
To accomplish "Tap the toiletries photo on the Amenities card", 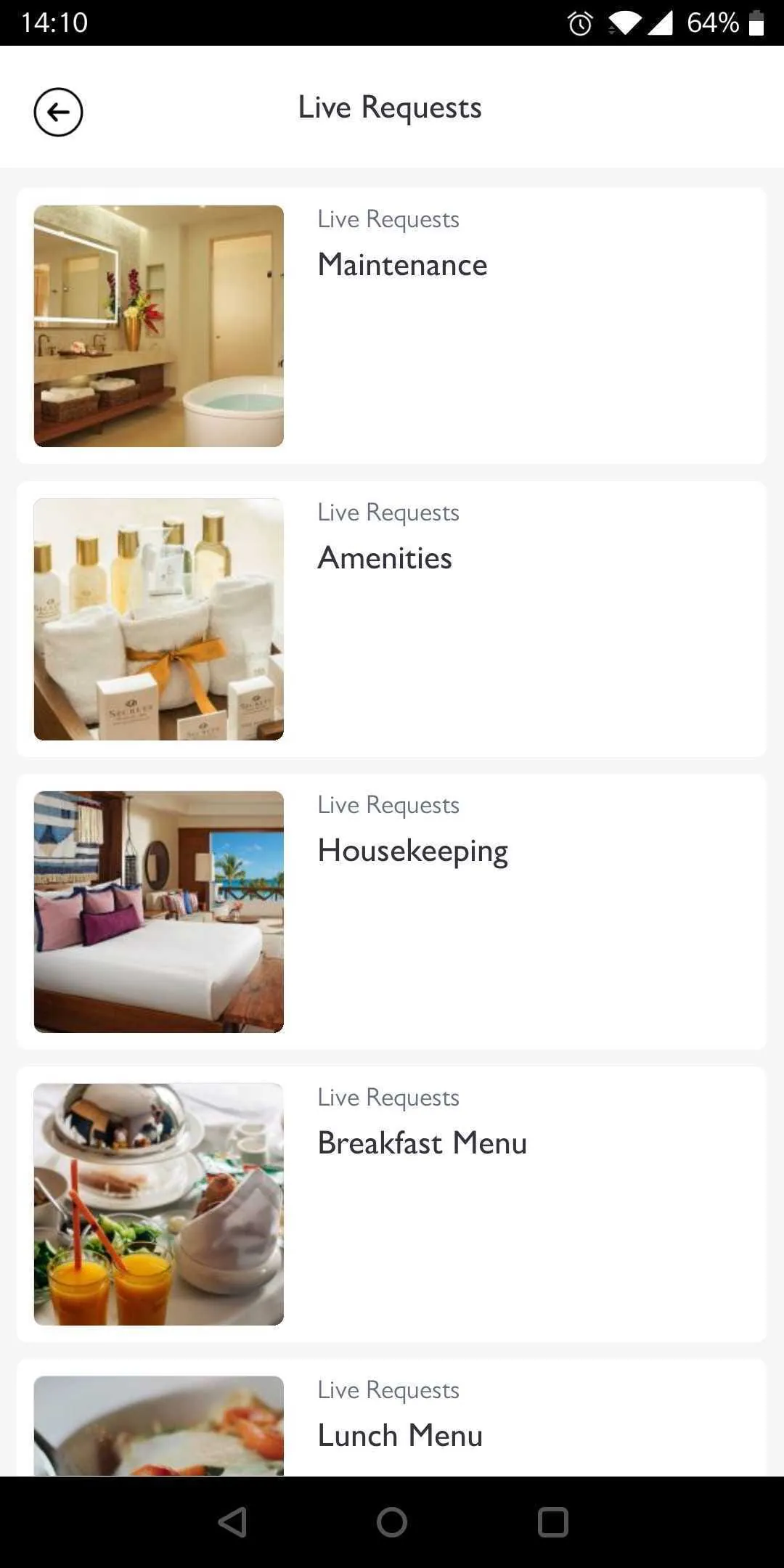I will (158, 618).
